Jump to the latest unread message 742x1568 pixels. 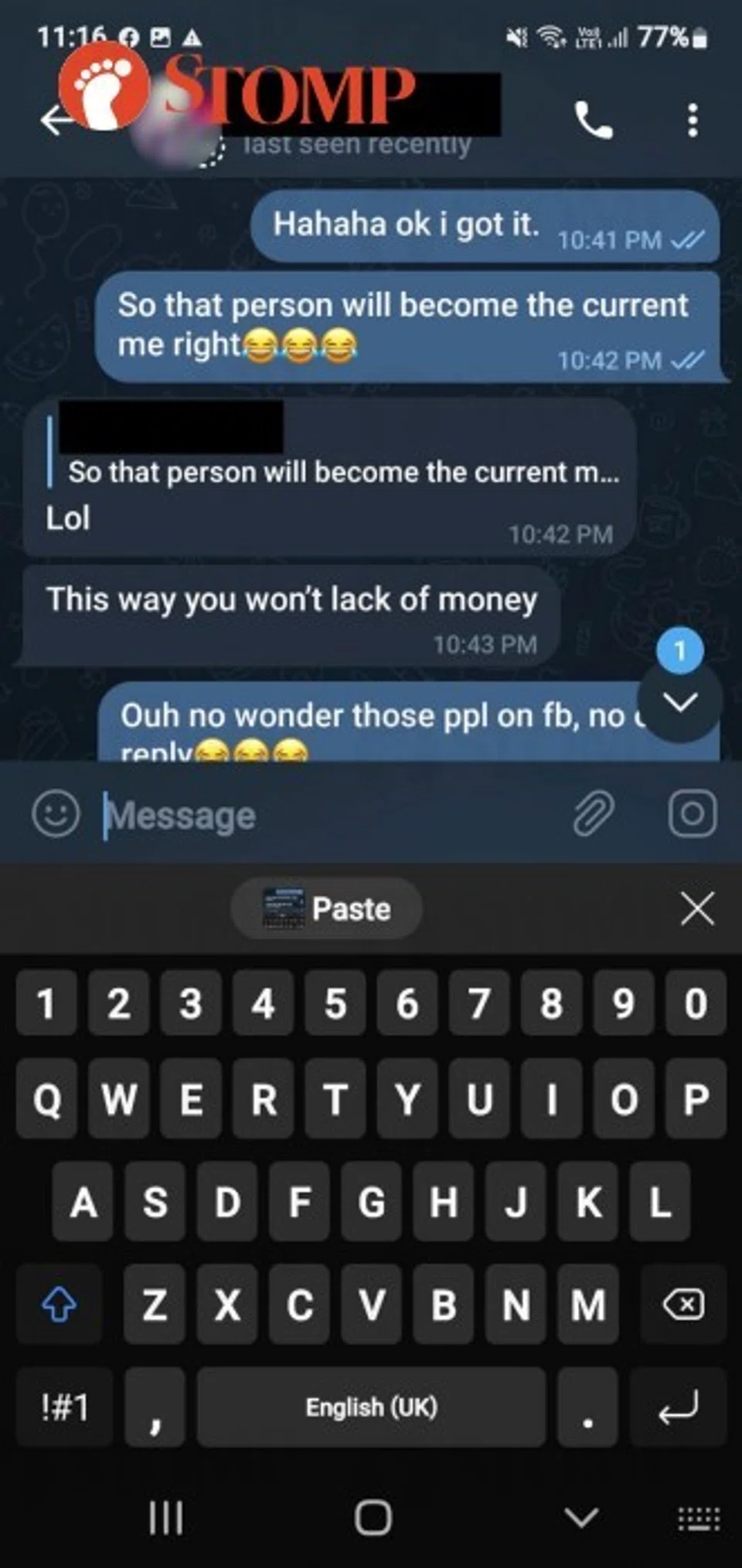(680, 701)
